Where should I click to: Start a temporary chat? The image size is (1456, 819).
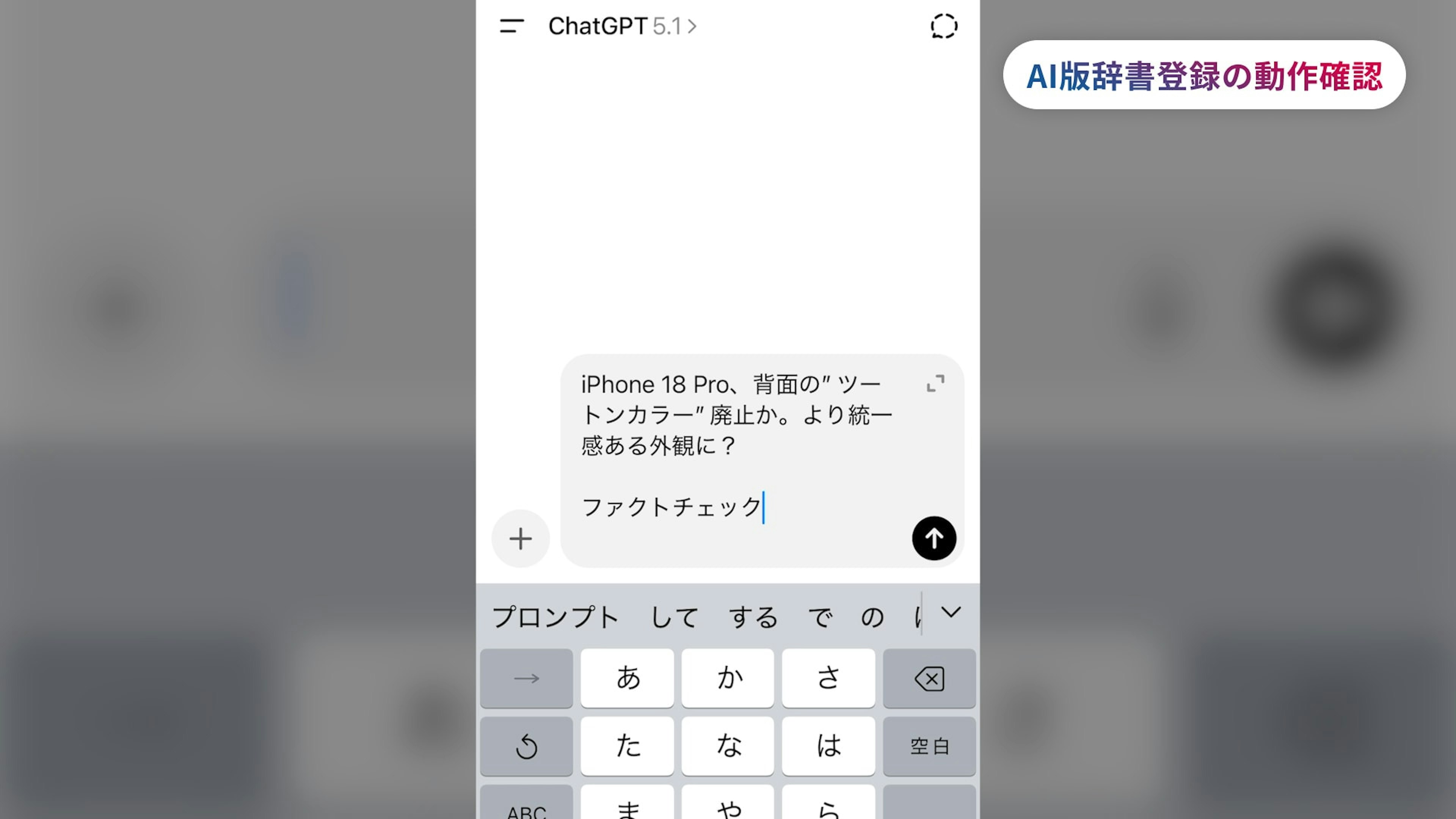pyautogui.click(x=943, y=26)
